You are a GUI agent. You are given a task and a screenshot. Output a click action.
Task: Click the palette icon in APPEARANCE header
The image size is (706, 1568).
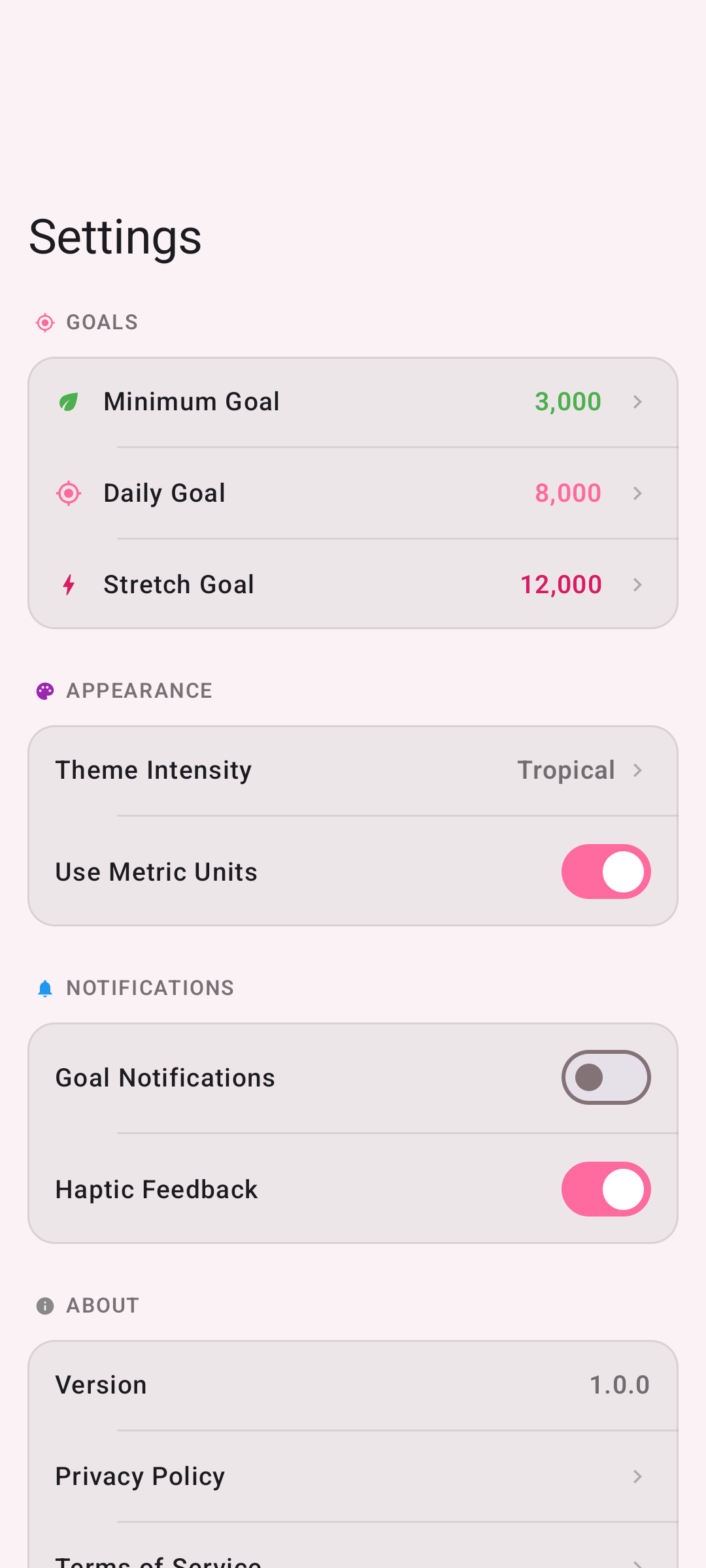click(x=44, y=691)
